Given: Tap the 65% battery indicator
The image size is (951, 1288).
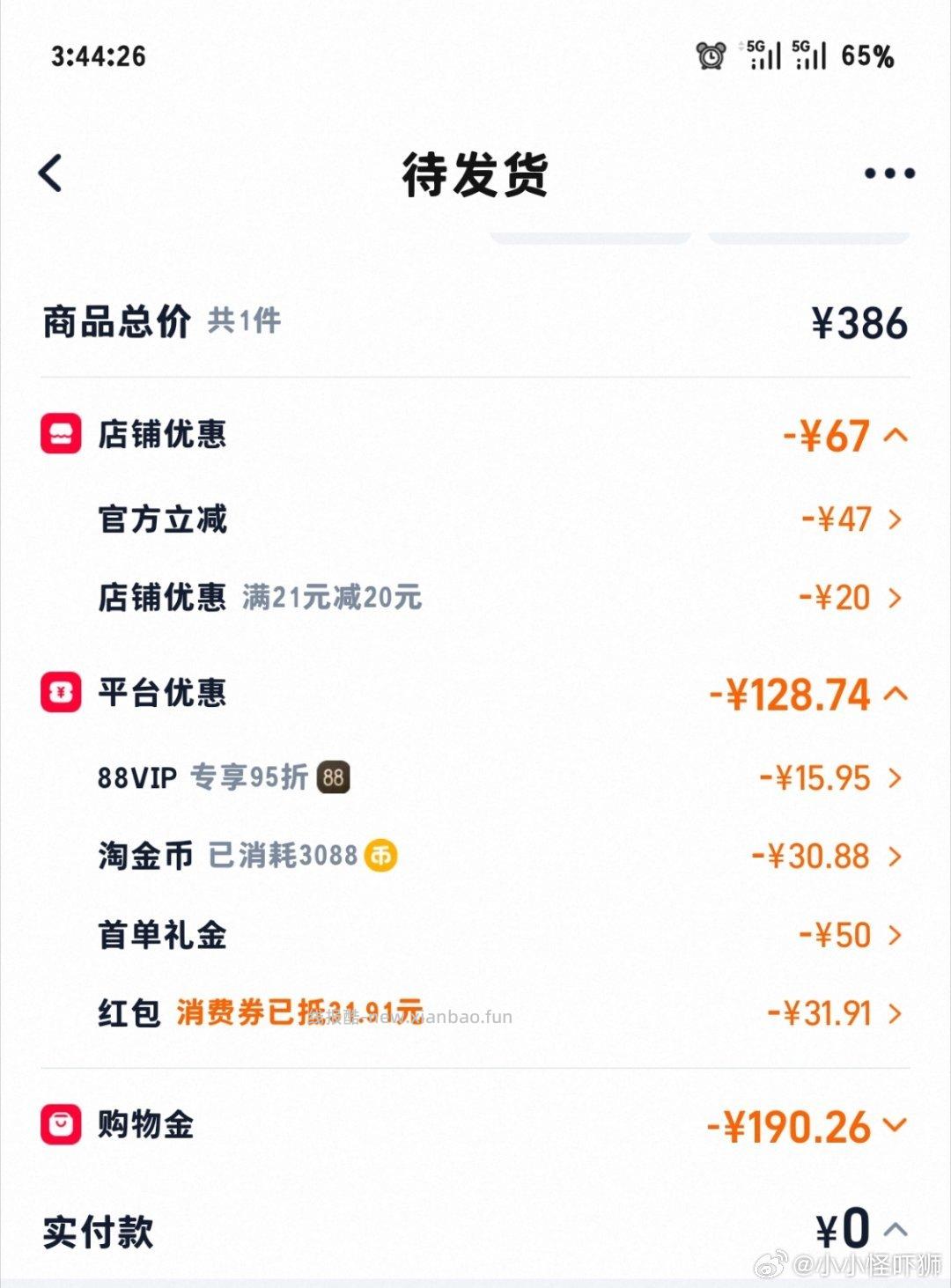Looking at the screenshot, I should pos(872,59).
